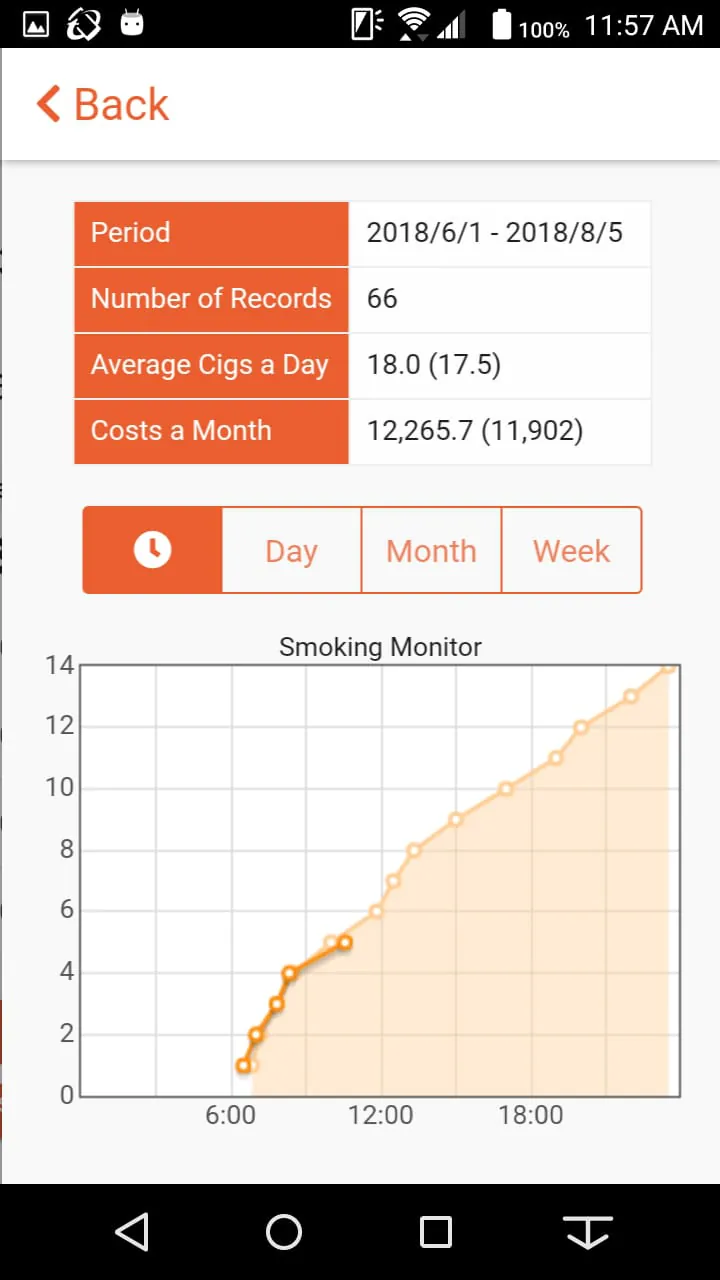Select the clock icon view filter
720x1280 pixels.
pyautogui.click(x=152, y=550)
